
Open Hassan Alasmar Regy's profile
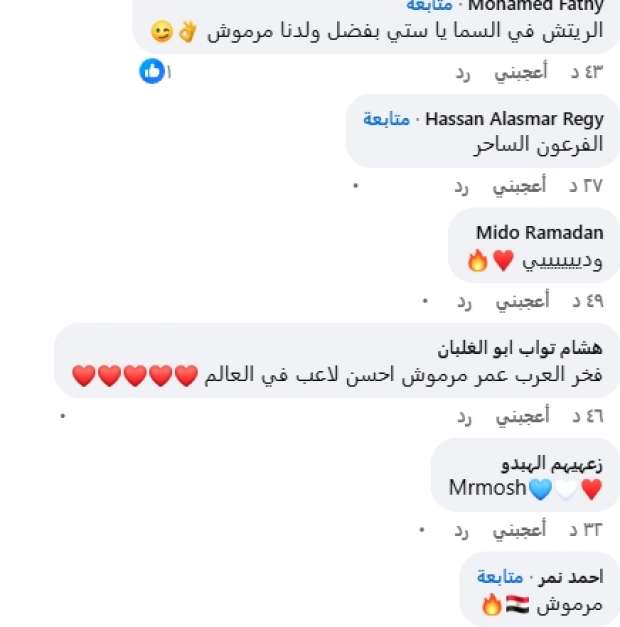514,119
